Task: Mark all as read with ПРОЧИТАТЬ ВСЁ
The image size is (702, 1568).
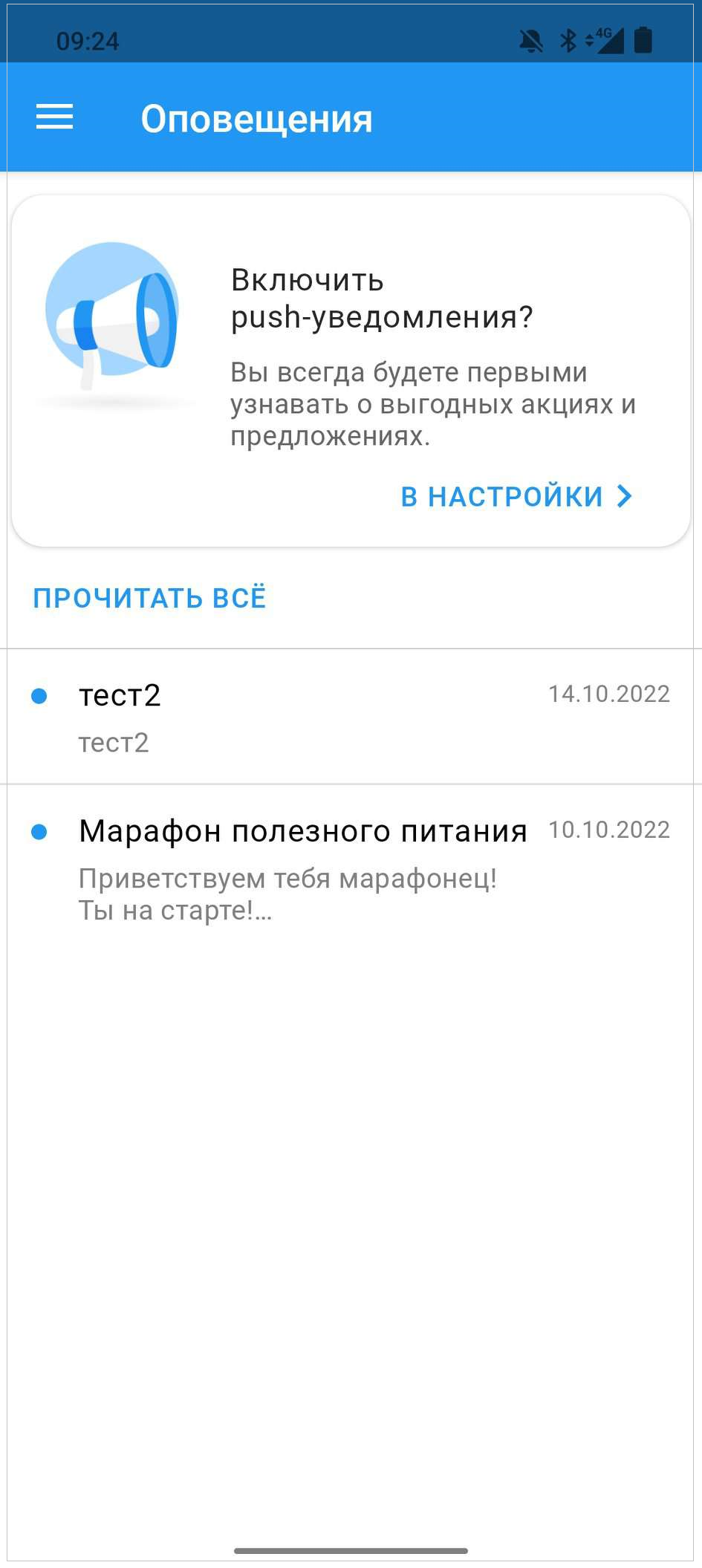Action: click(149, 598)
